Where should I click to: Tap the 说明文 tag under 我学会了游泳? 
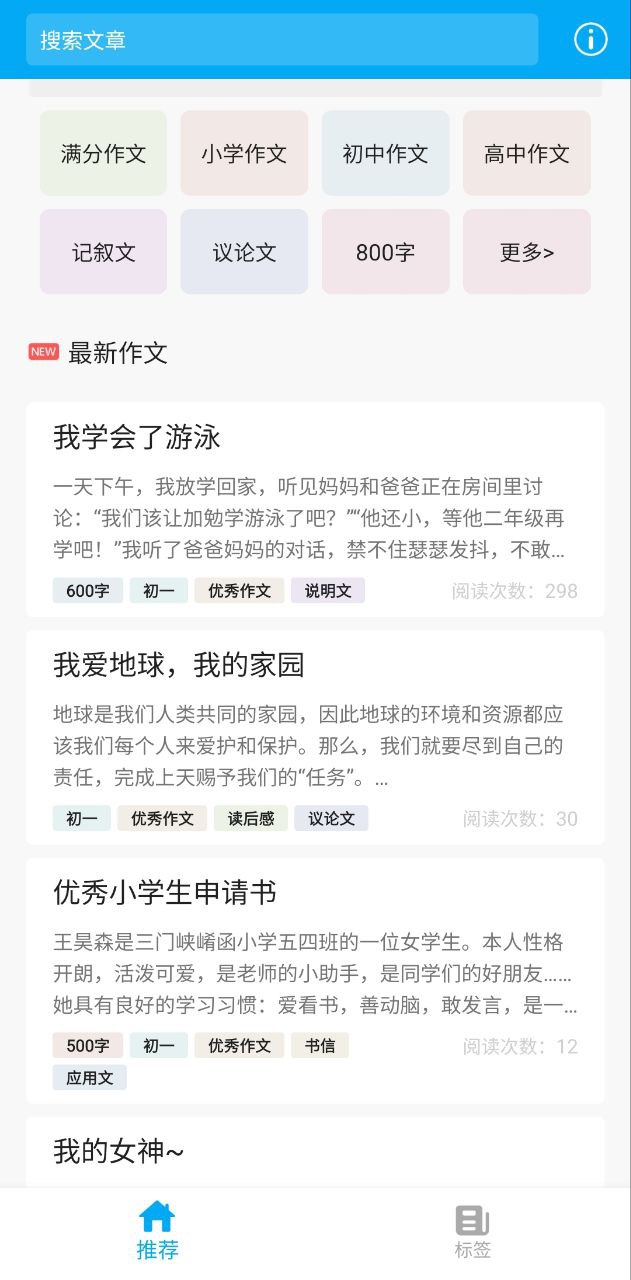[328, 591]
